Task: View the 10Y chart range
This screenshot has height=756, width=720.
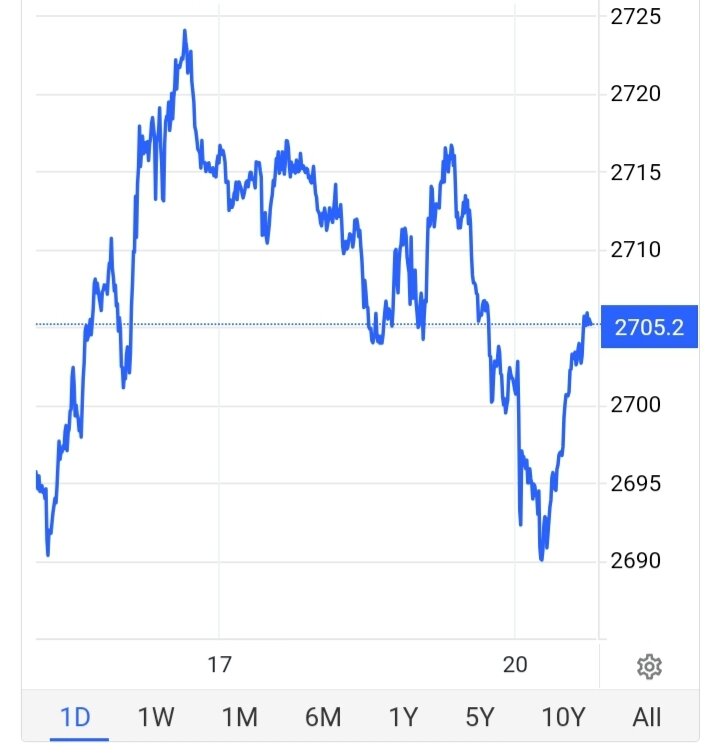Action: point(563,717)
